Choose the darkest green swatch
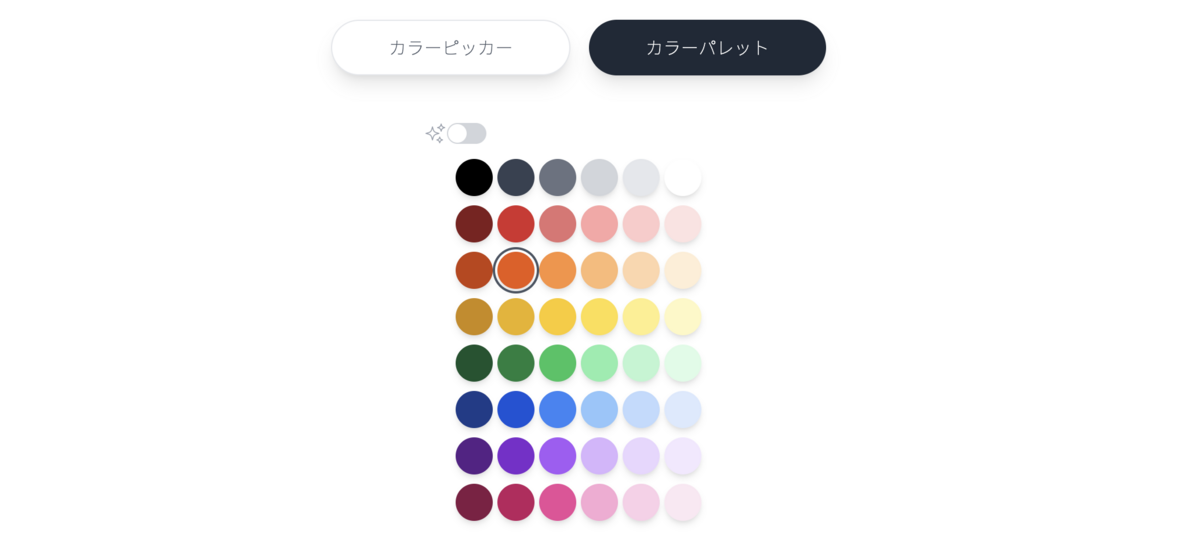 click(474, 363)
